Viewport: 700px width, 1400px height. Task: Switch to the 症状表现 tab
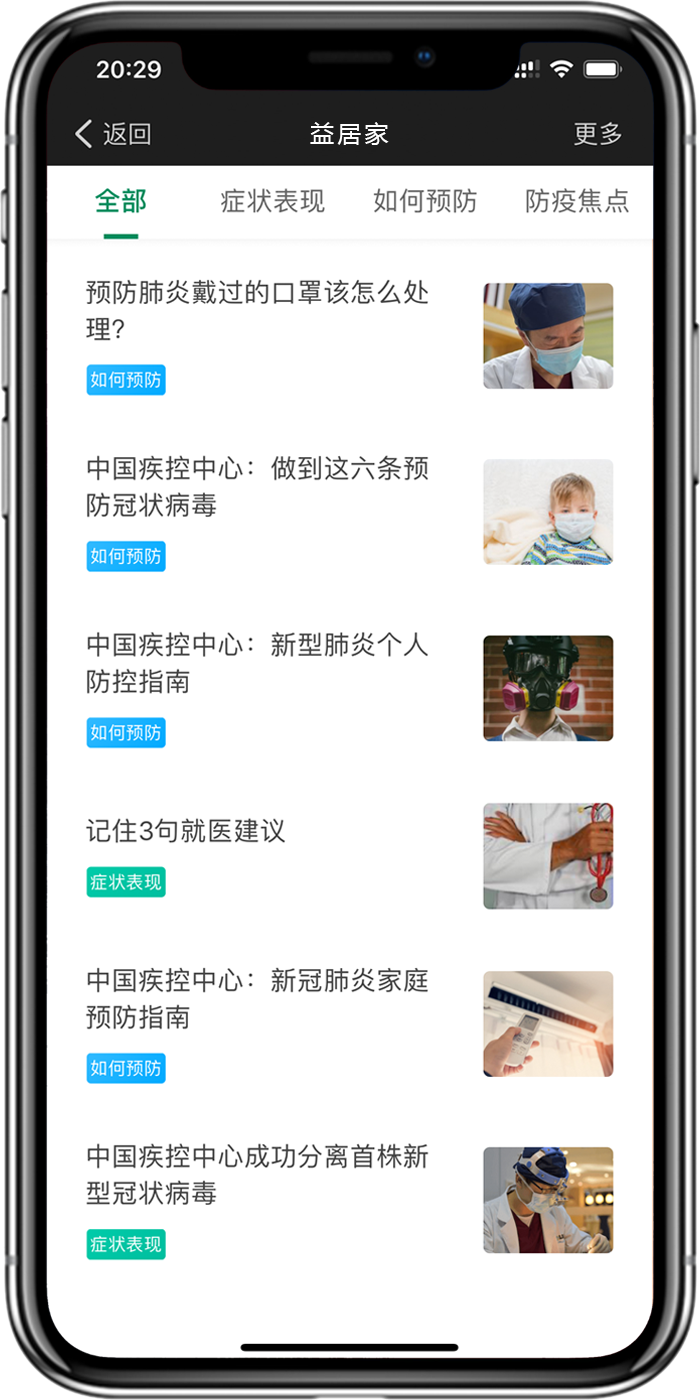272,201
